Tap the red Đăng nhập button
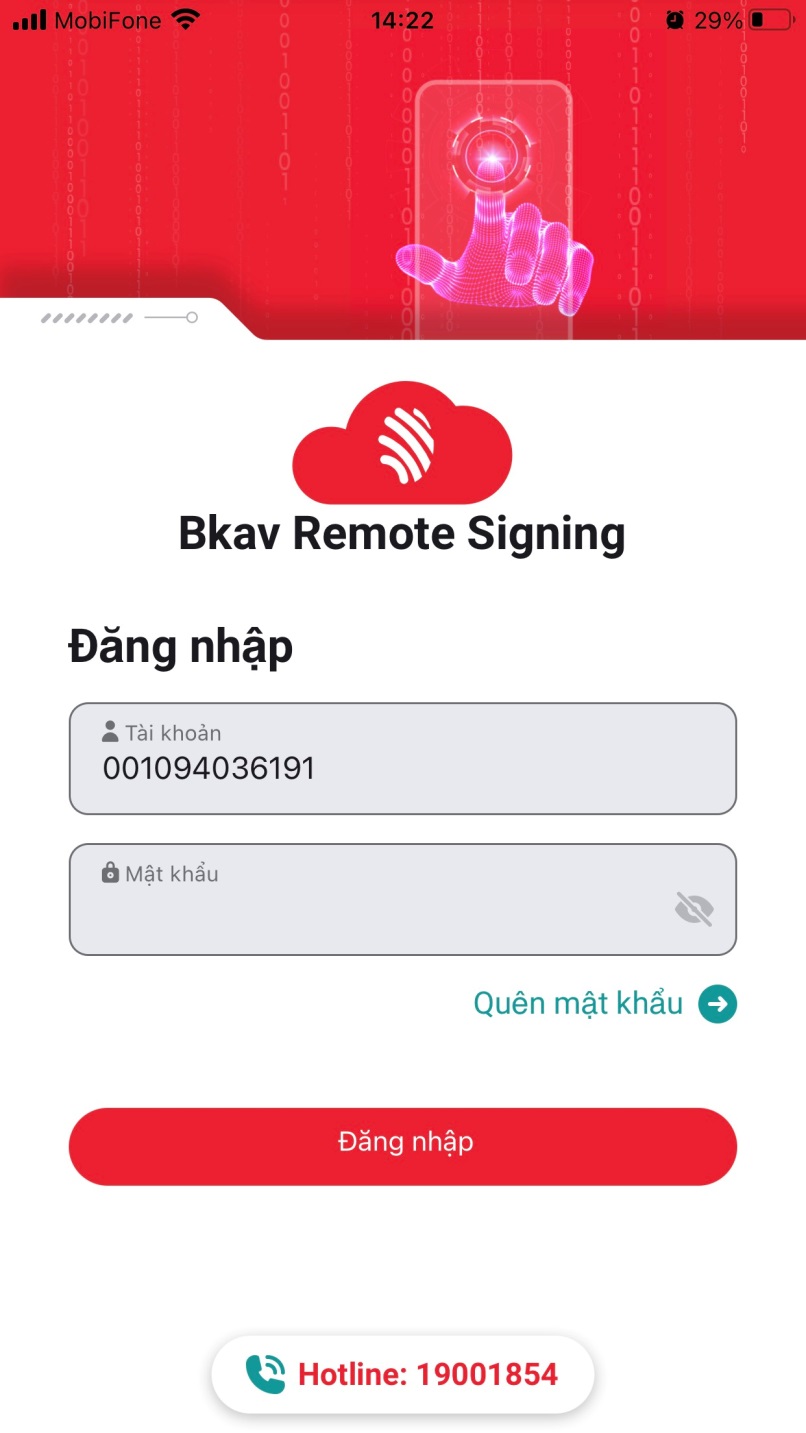This screenshot has width=806, height=1433. 402,1146
